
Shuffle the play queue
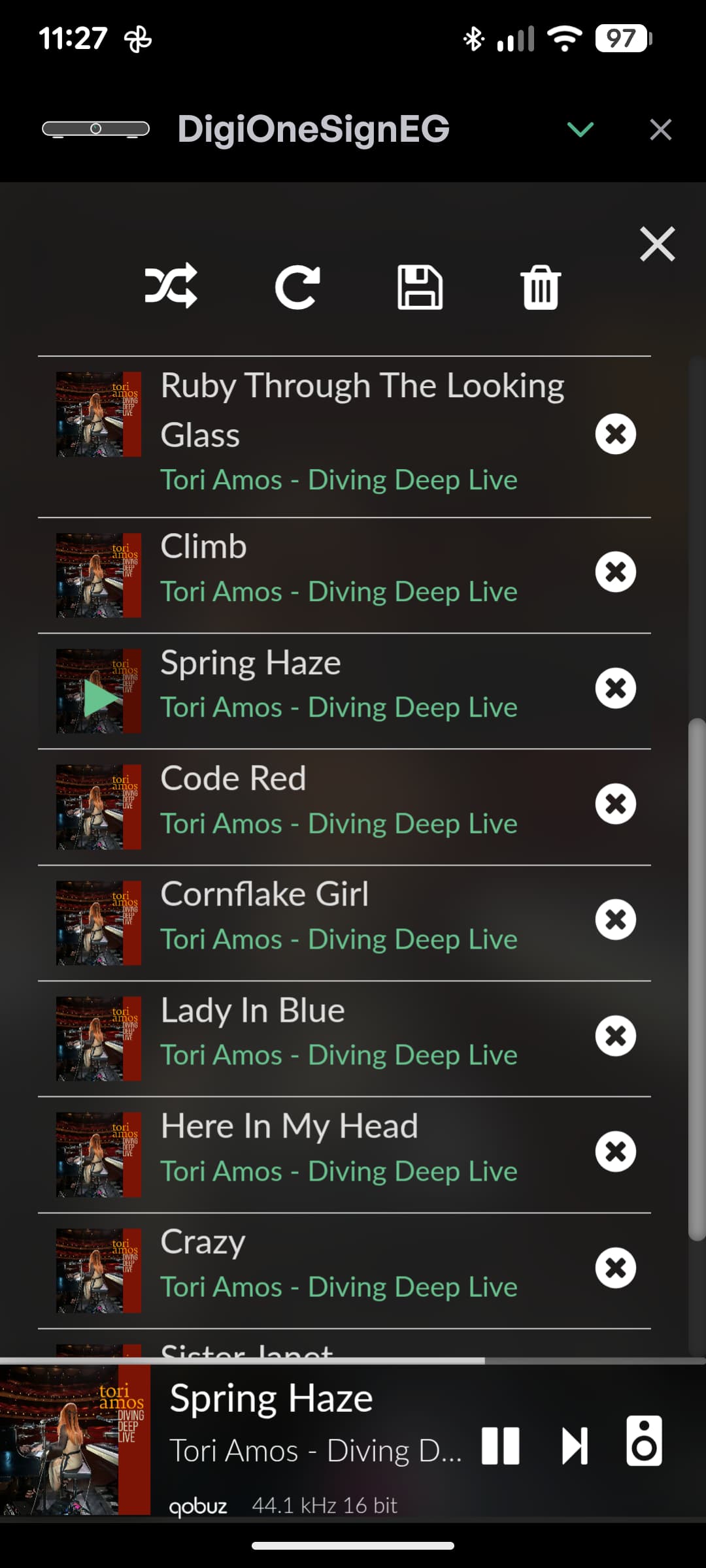click(171, 286)
